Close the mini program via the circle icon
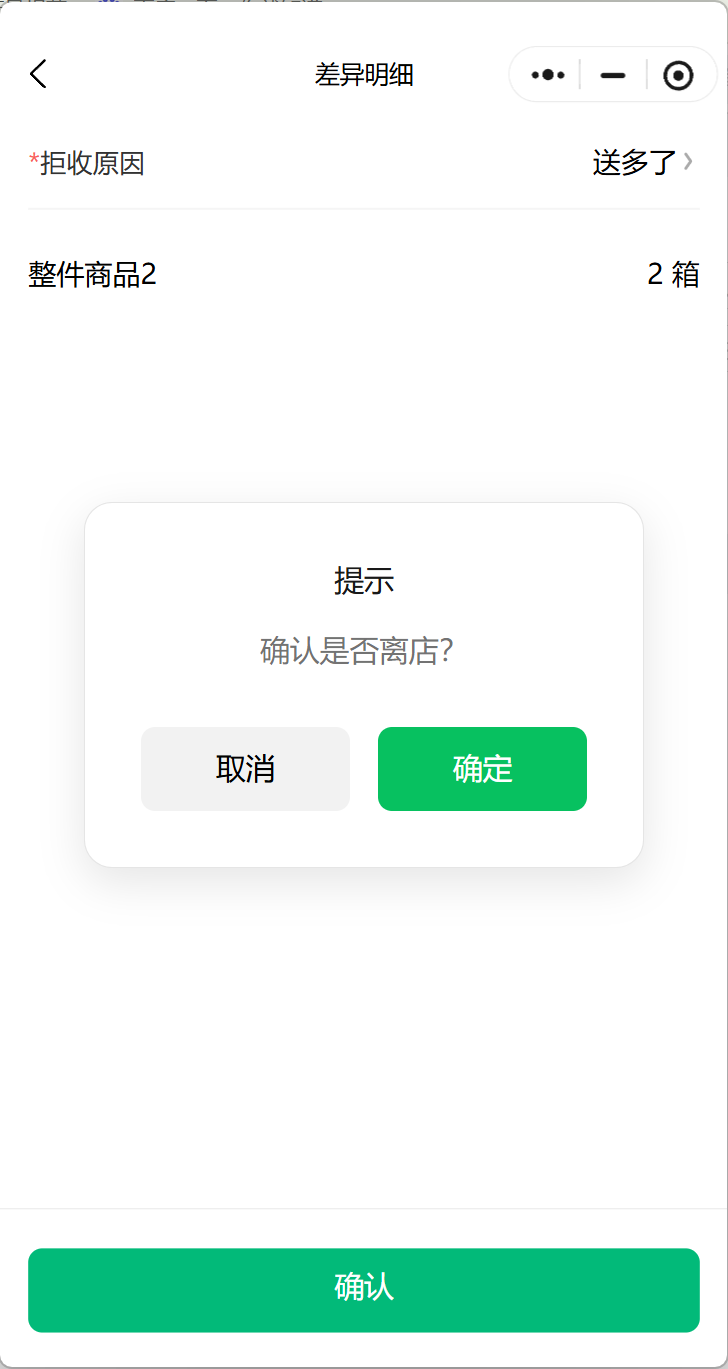Viewport: 728px width, 1369px height. pyautogui.click(x=678, y=75)
